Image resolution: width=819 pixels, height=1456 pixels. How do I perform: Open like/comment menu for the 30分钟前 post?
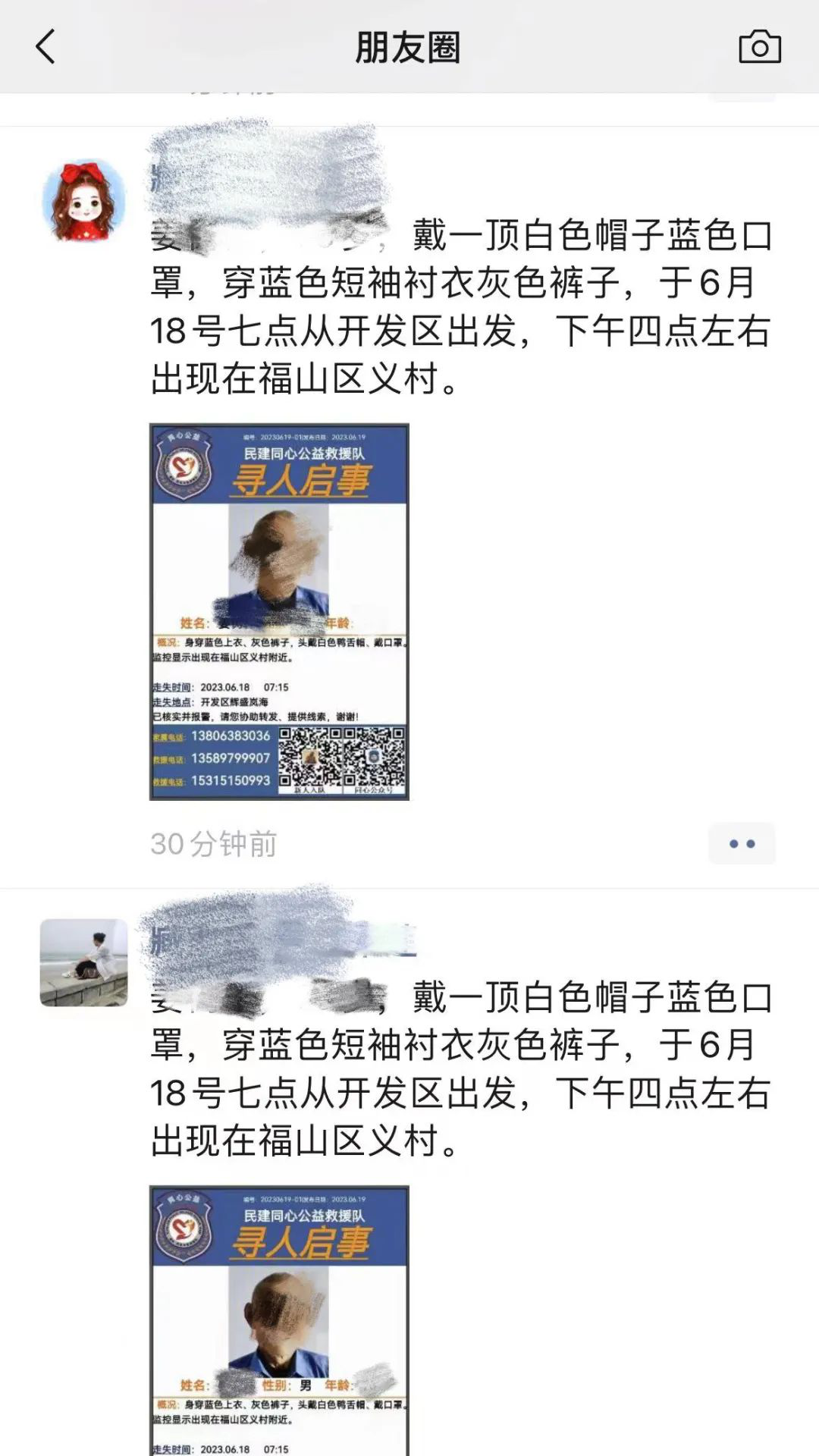click(x=741, y=843)
